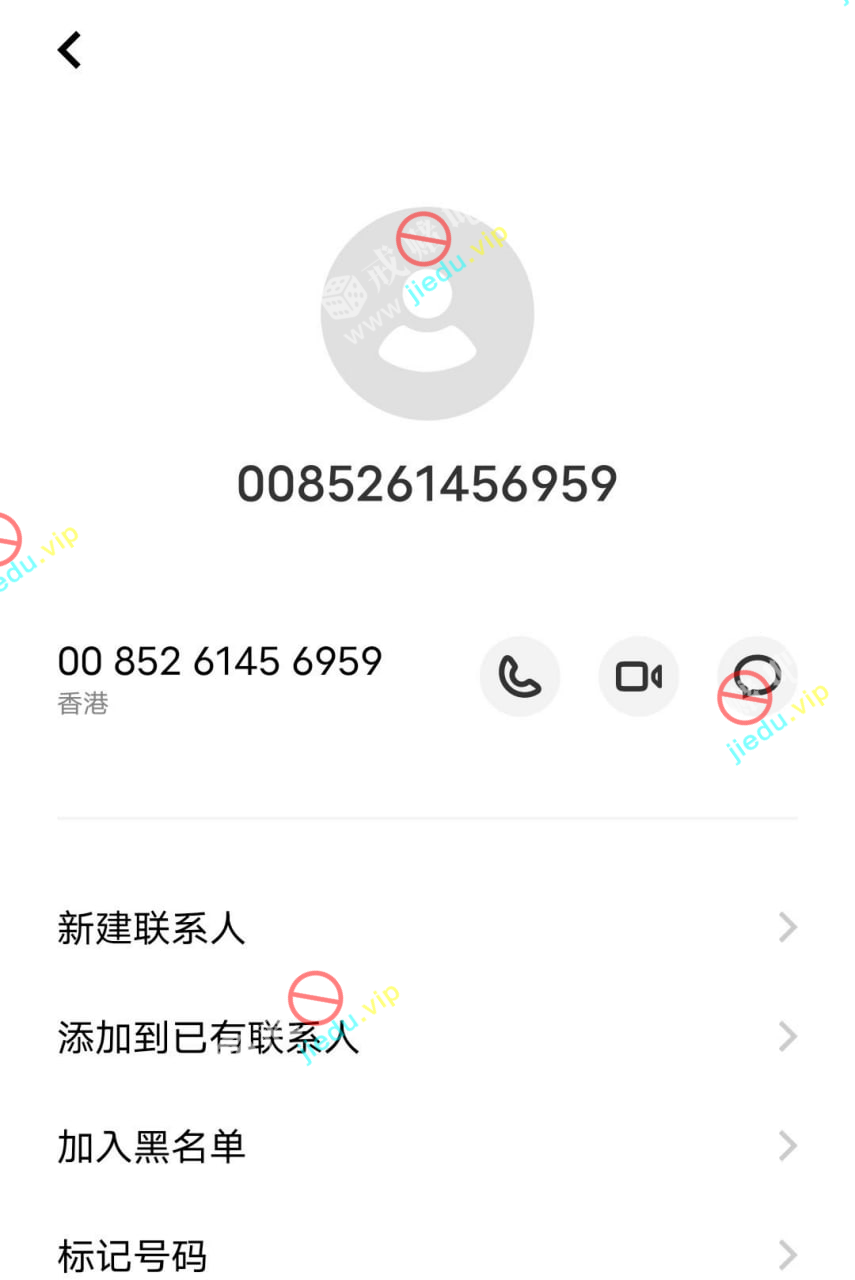Open 新建联系人 to create a contact
This screenshot has height=1280, width=855.
pos(426,928)
